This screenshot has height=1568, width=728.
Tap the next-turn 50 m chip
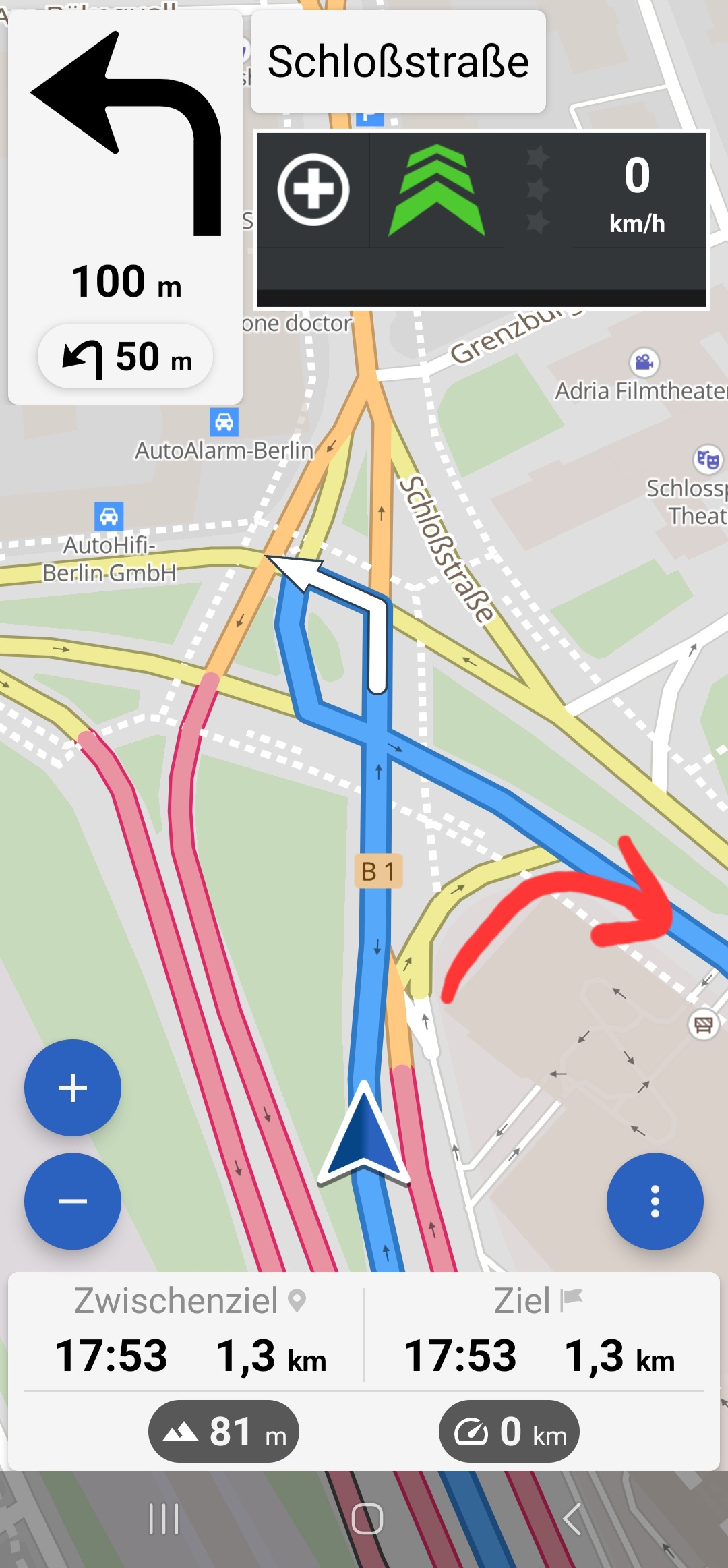coord(125,356)
